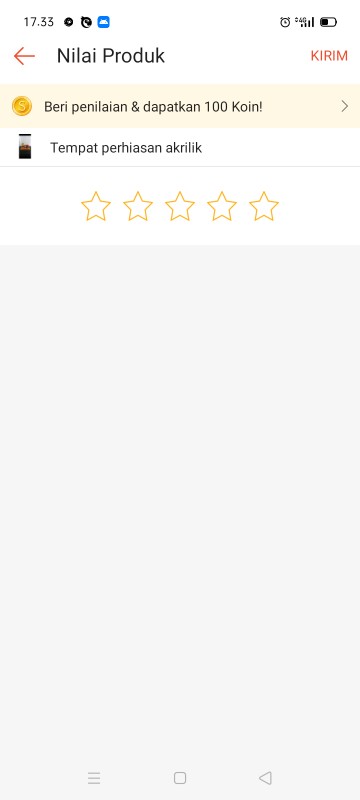
Task: Tap KIRIM to submit the rating
Action: (x=329, y=56)
